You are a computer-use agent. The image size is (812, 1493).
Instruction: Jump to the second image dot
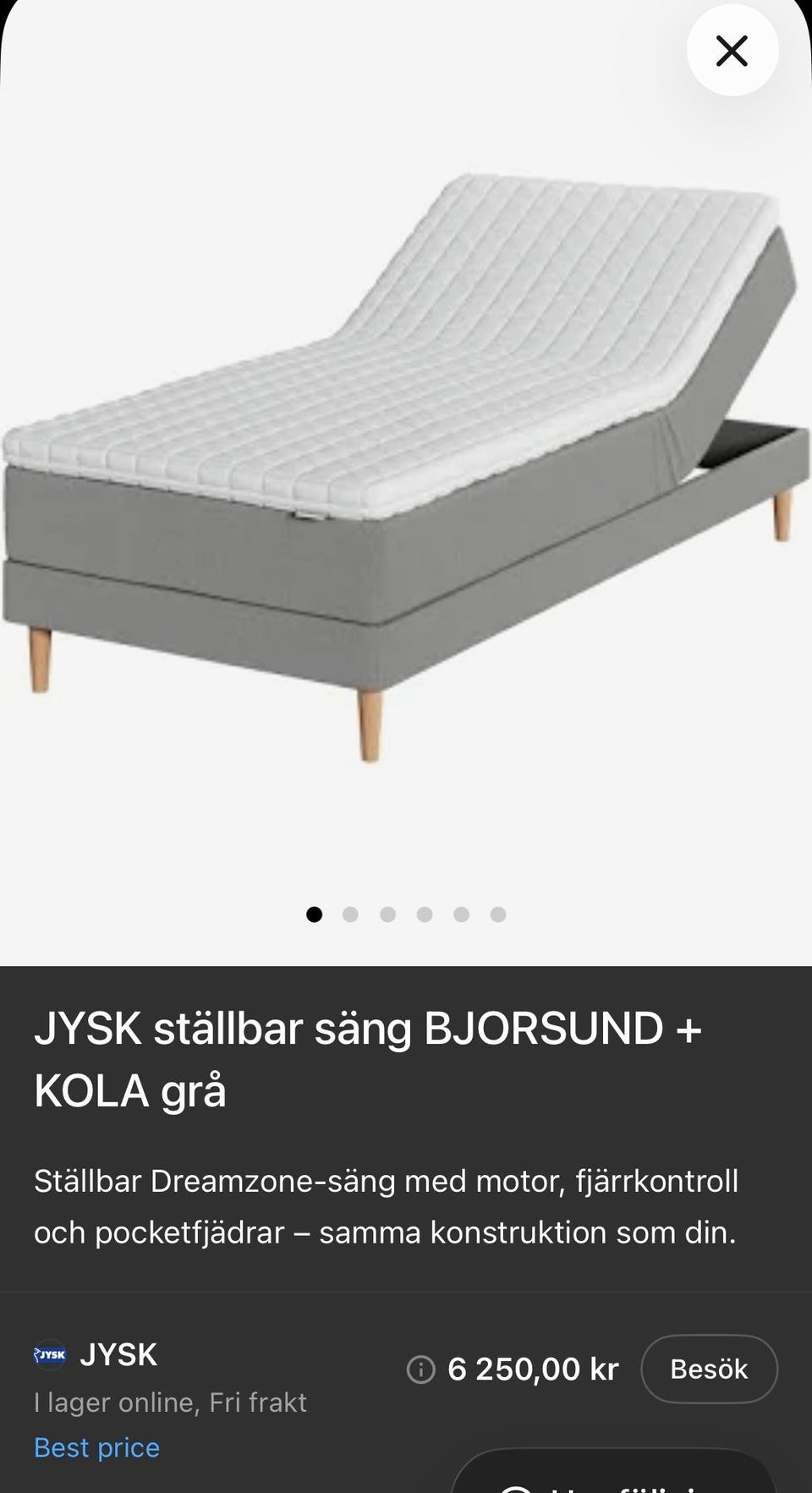point(350,914)
